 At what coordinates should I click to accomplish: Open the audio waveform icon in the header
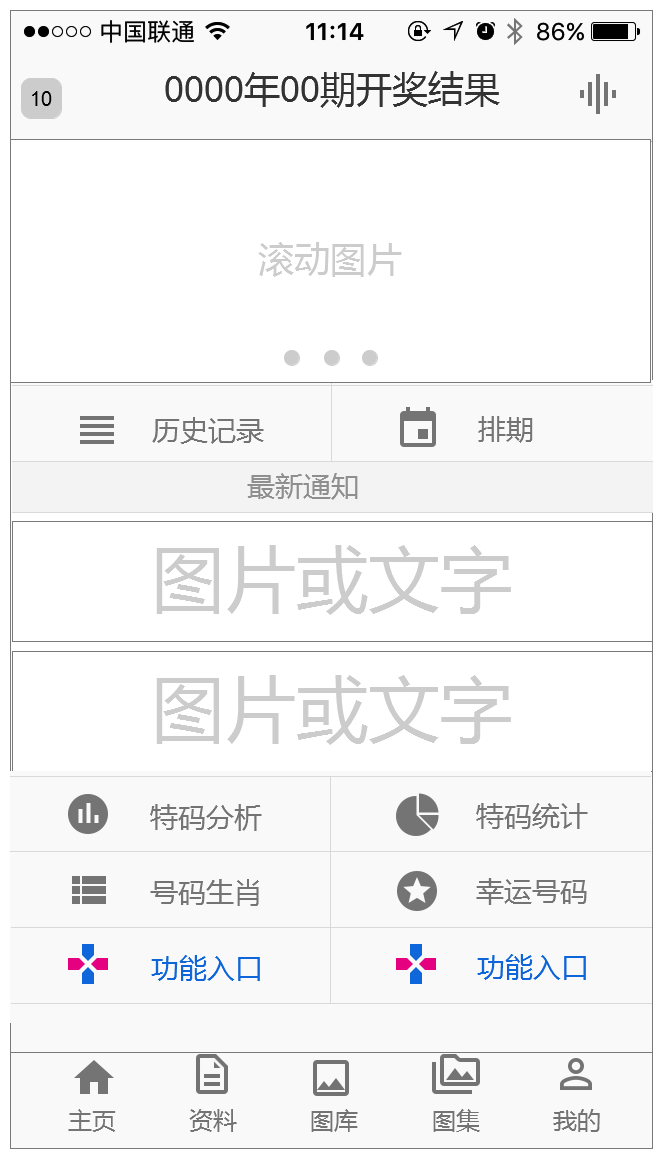pyautogui.click(x=597, y=95)
